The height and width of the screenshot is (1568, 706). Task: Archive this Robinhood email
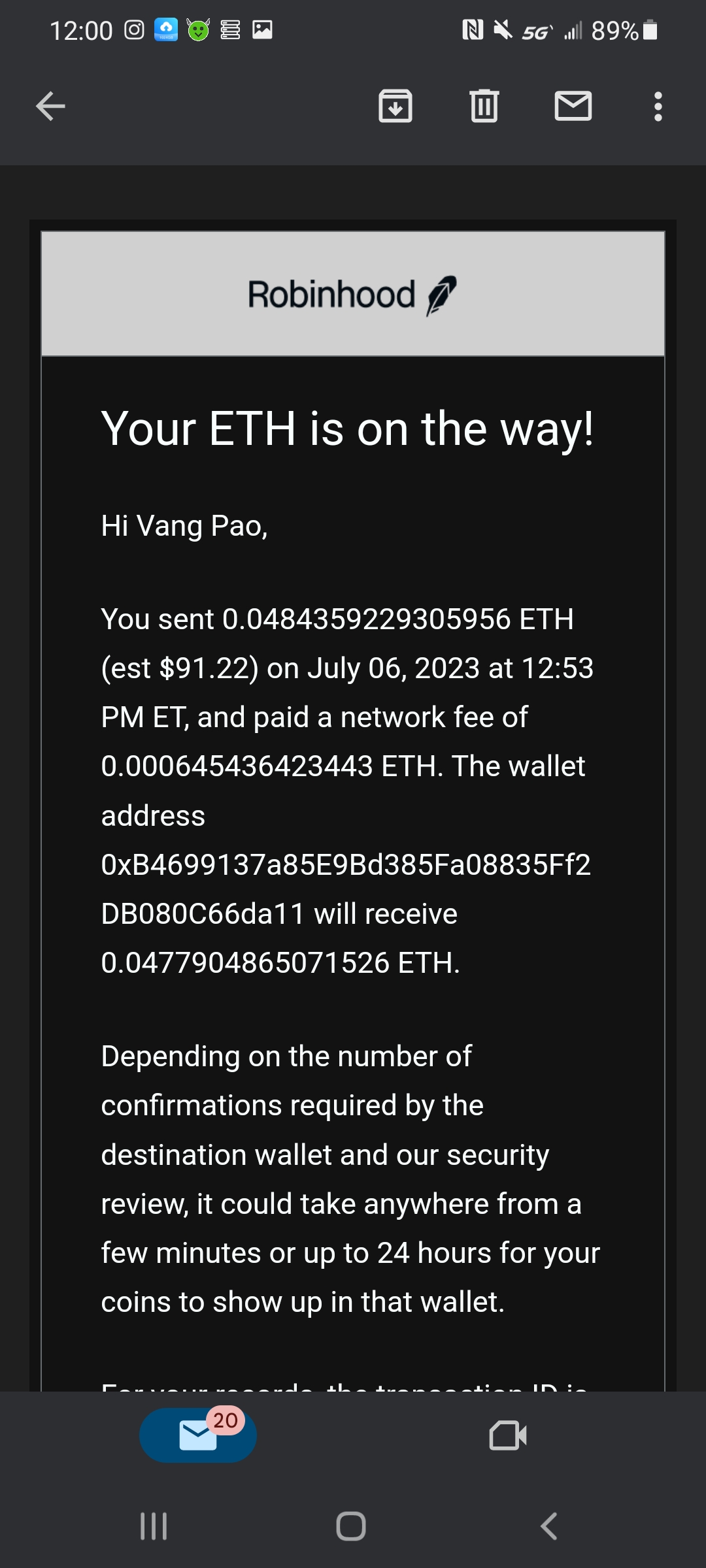pyautogui.click(x=395, y=106)
